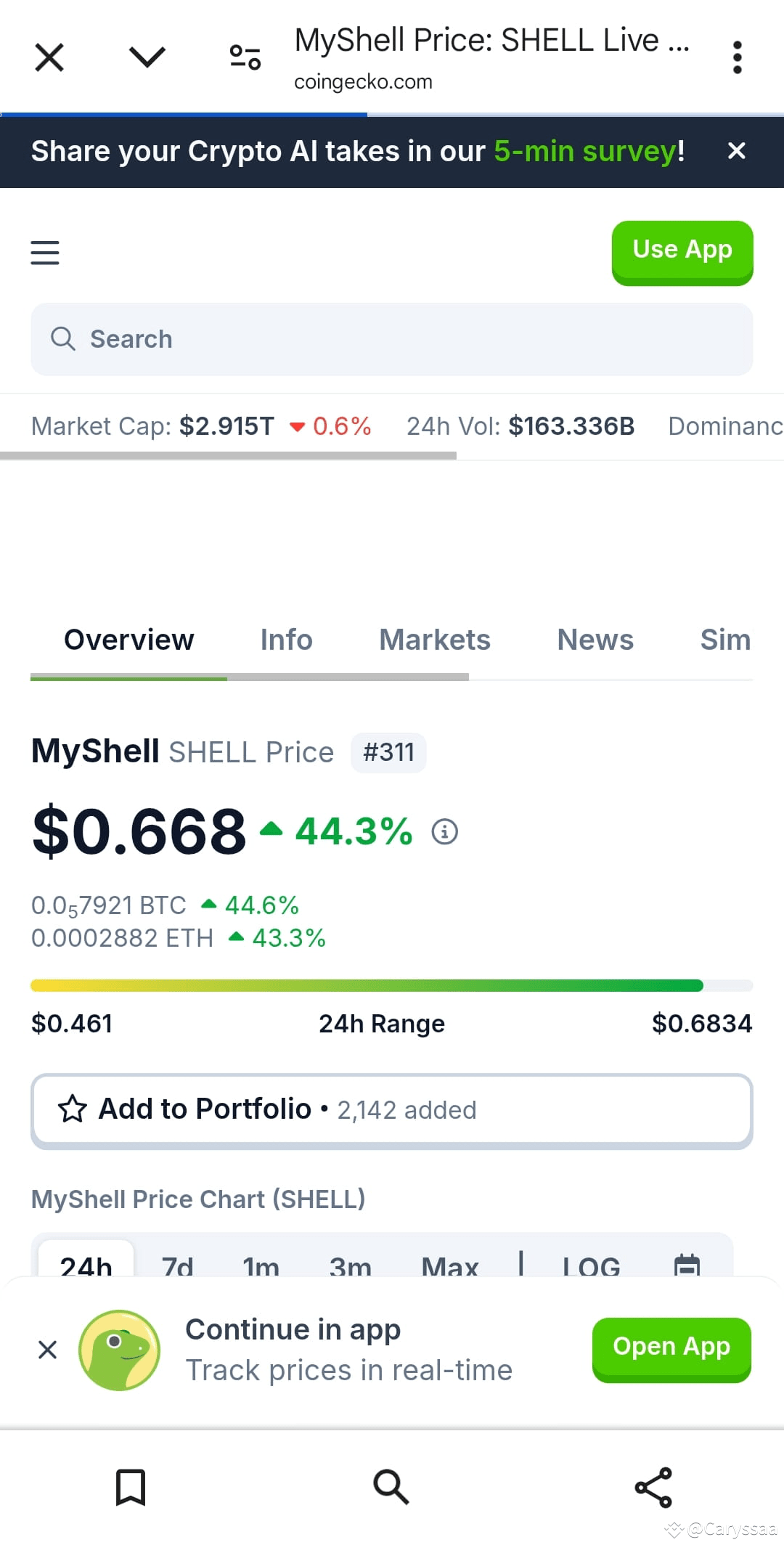
Task: Tap the share icon in the bottom bar
Action: pyautogui.click(x=653, y=1486)
